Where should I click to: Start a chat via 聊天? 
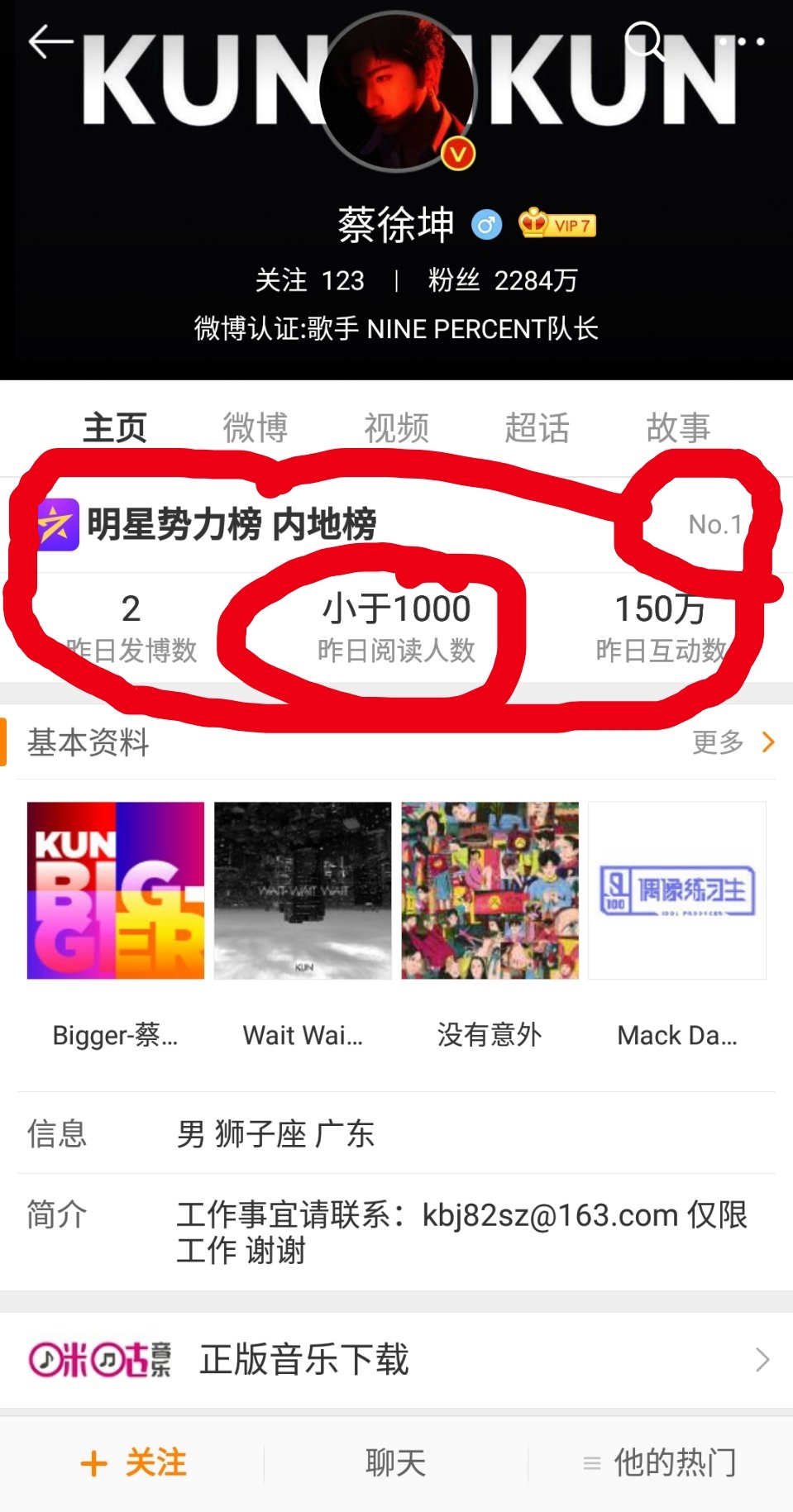coord(396,1462)
